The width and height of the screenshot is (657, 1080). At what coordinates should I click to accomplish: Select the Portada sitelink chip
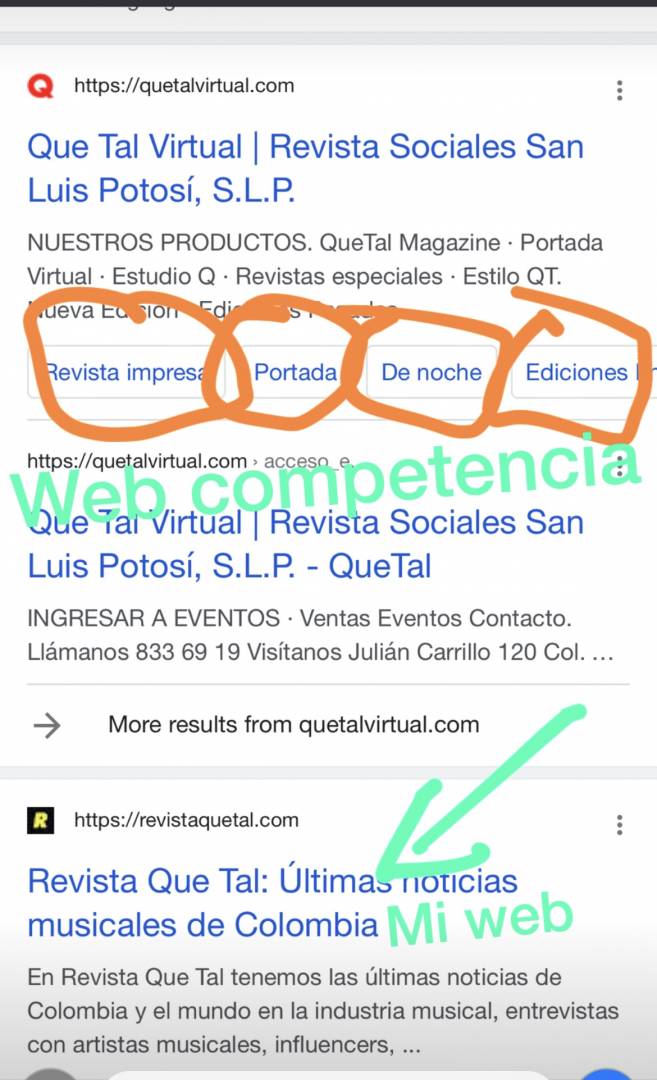click(295, 373)
